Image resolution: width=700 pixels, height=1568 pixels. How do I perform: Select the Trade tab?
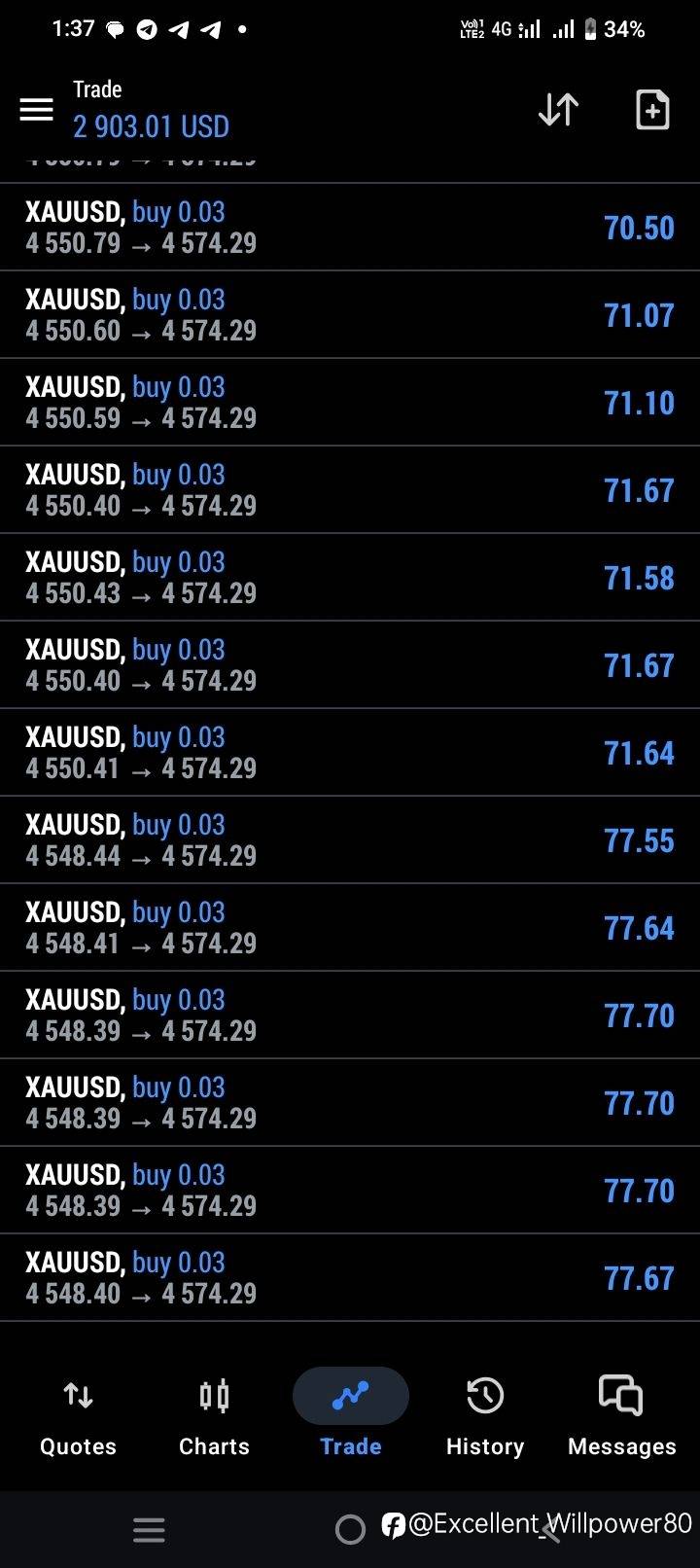pyautogui.click(x=351, y=1418)
